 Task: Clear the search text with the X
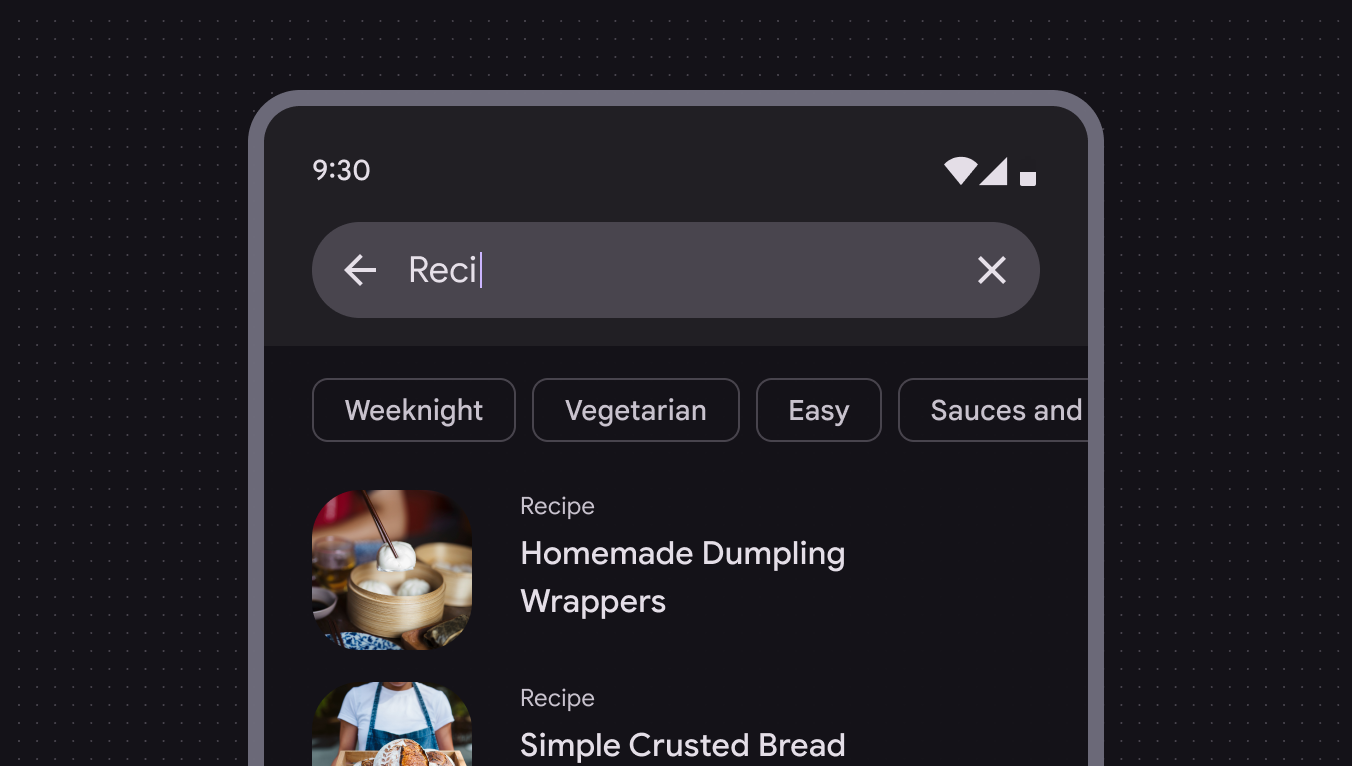(991, 270)
